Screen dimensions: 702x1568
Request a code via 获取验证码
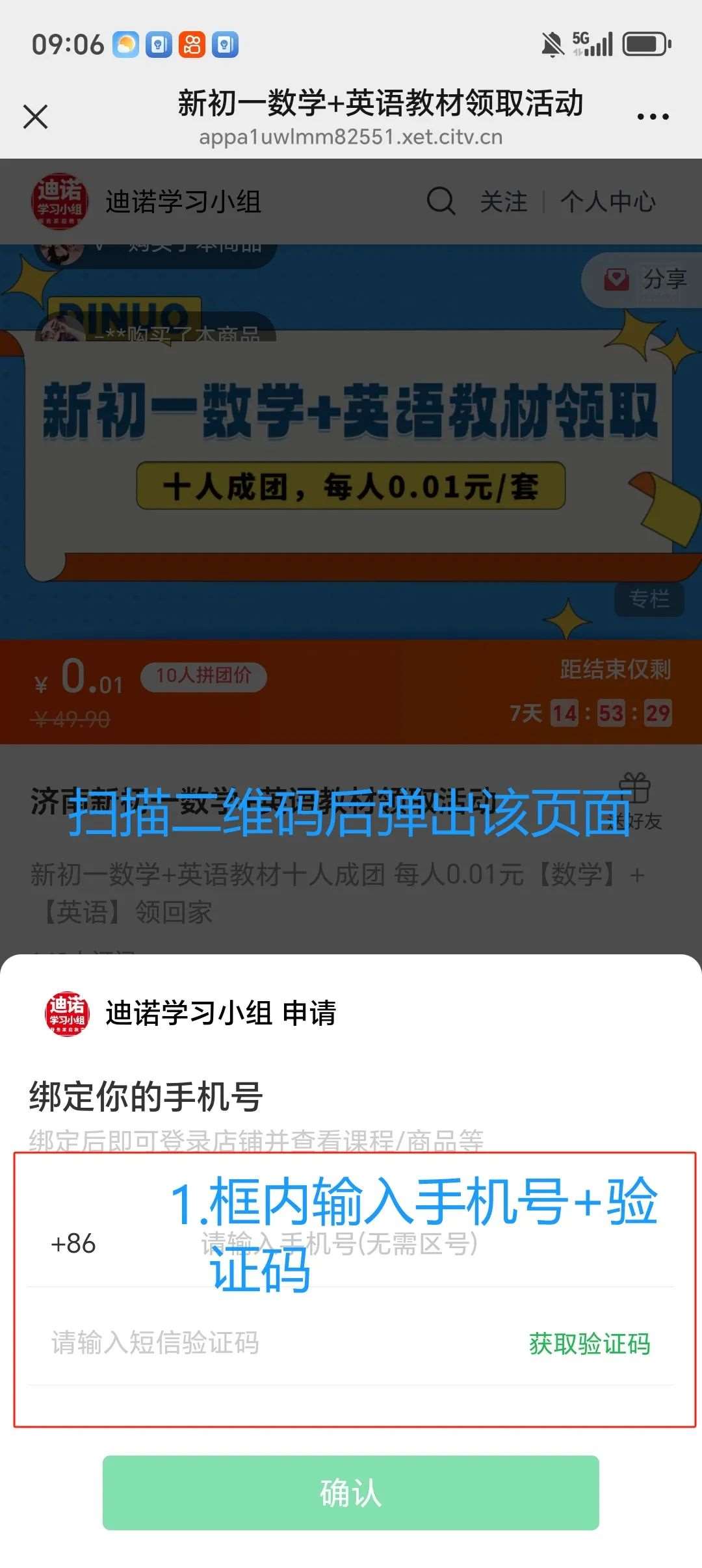point(589,1344)
